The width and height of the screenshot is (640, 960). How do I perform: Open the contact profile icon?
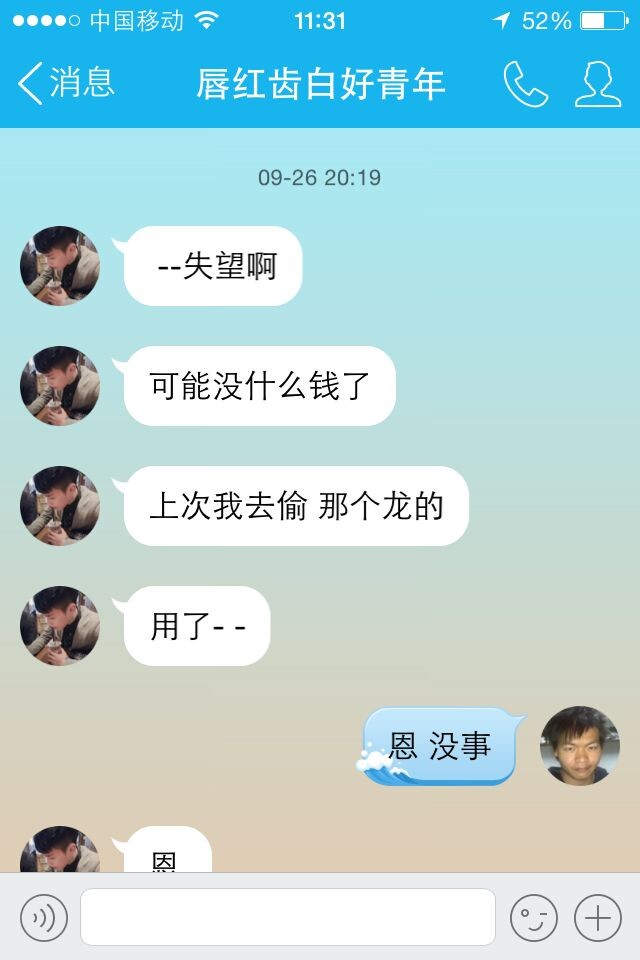click(x=597, y=84)
